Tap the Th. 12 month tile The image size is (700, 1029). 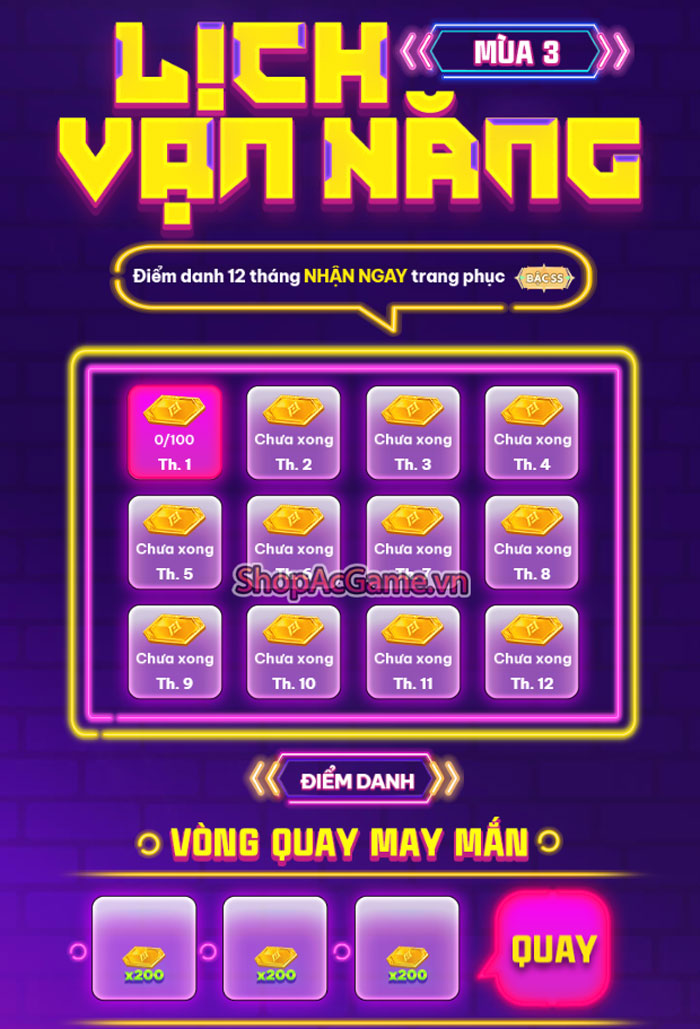coord(532,651)
